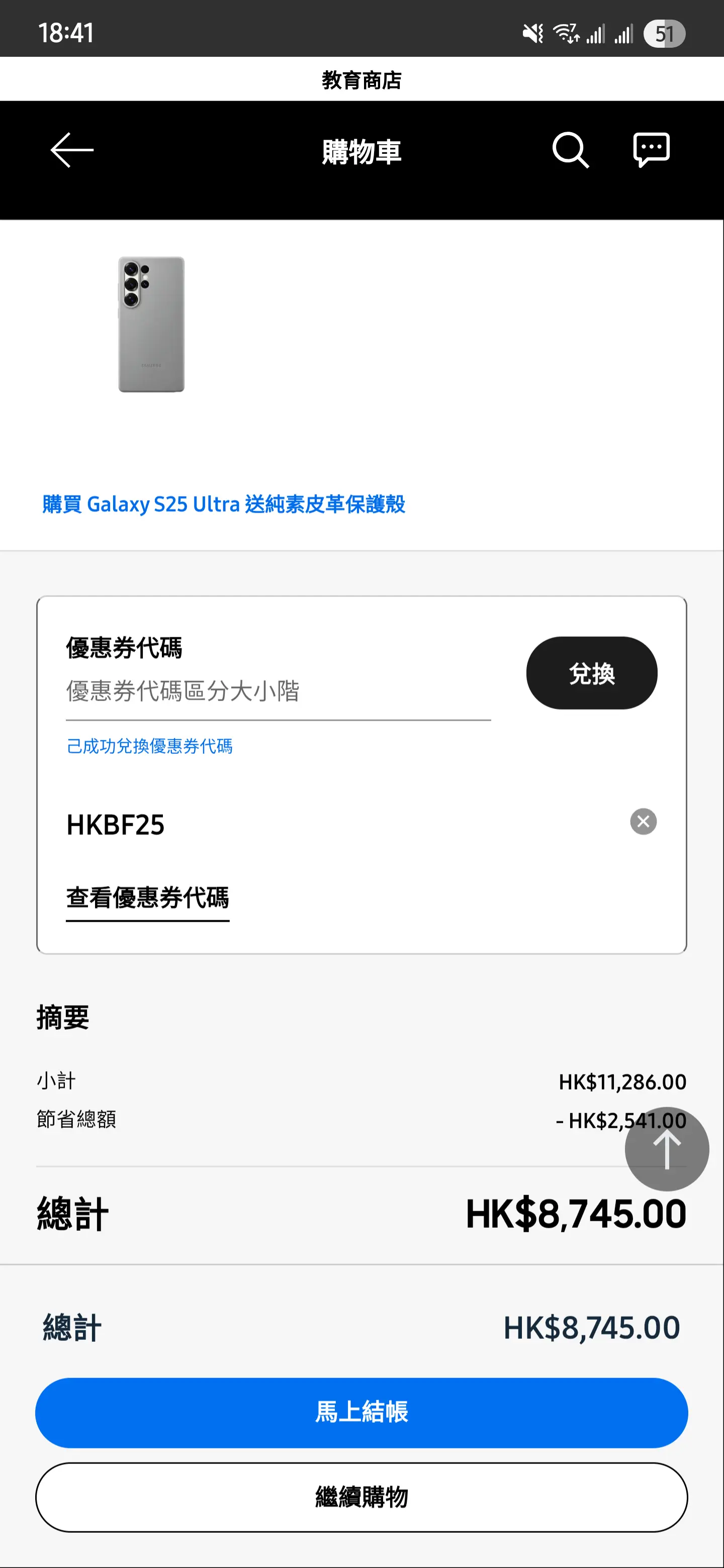Open the search magnifier icon

tap(570, 150)
